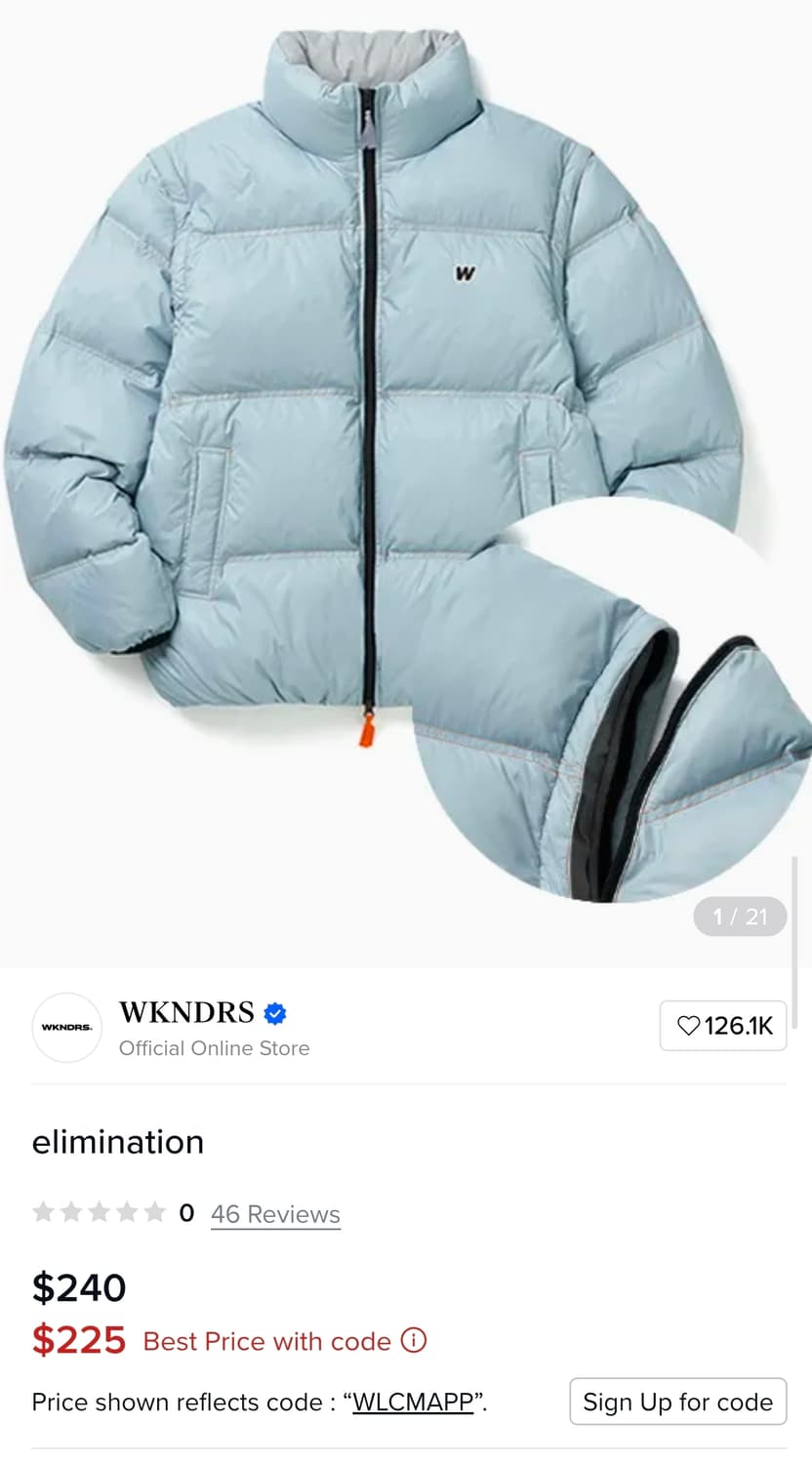
Task: Open the 1 / 21 image carousel indicator
Action: click(x=740, y=916)
